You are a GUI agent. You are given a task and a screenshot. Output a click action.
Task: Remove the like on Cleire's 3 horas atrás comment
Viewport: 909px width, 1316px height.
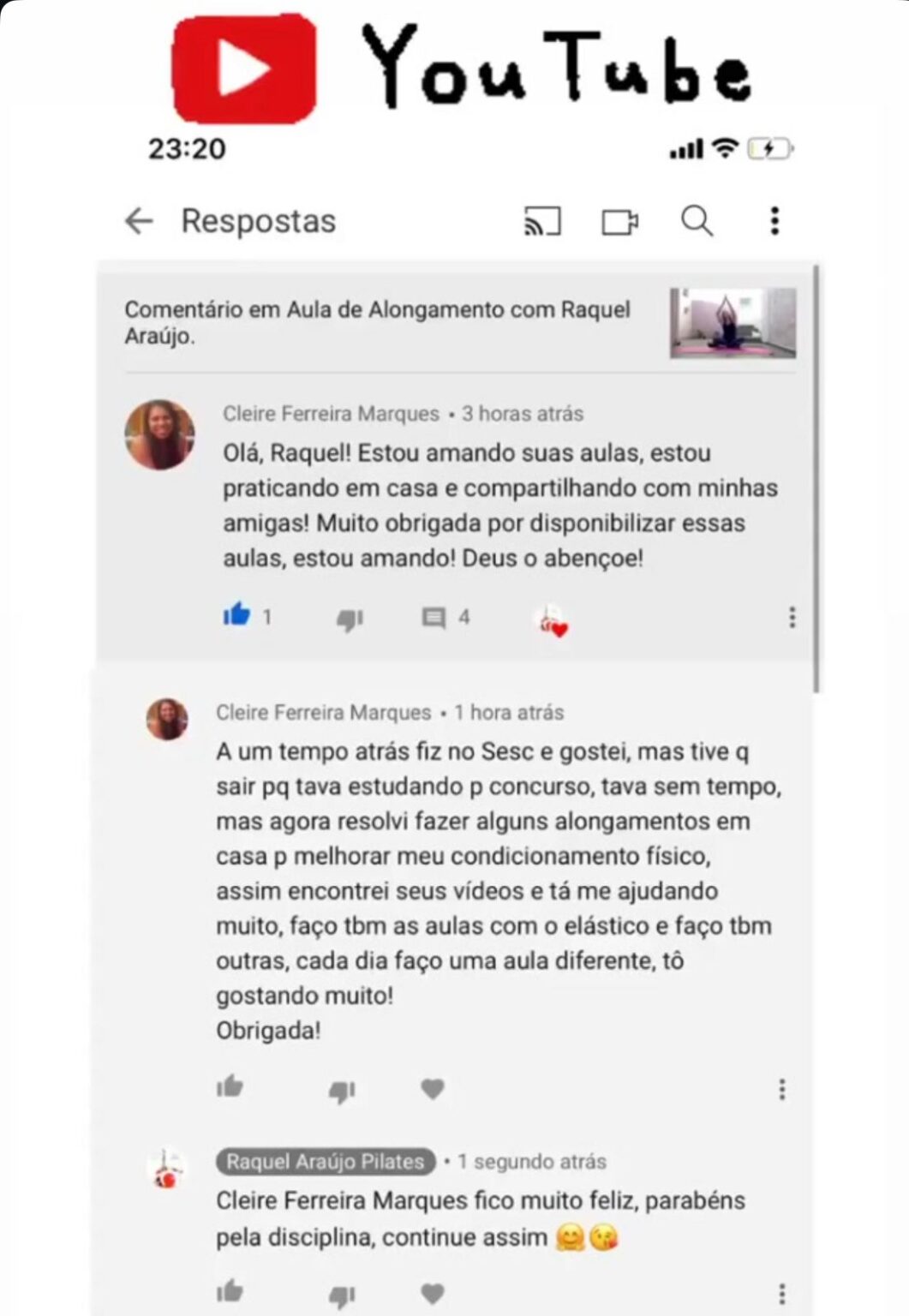[236, 615]
